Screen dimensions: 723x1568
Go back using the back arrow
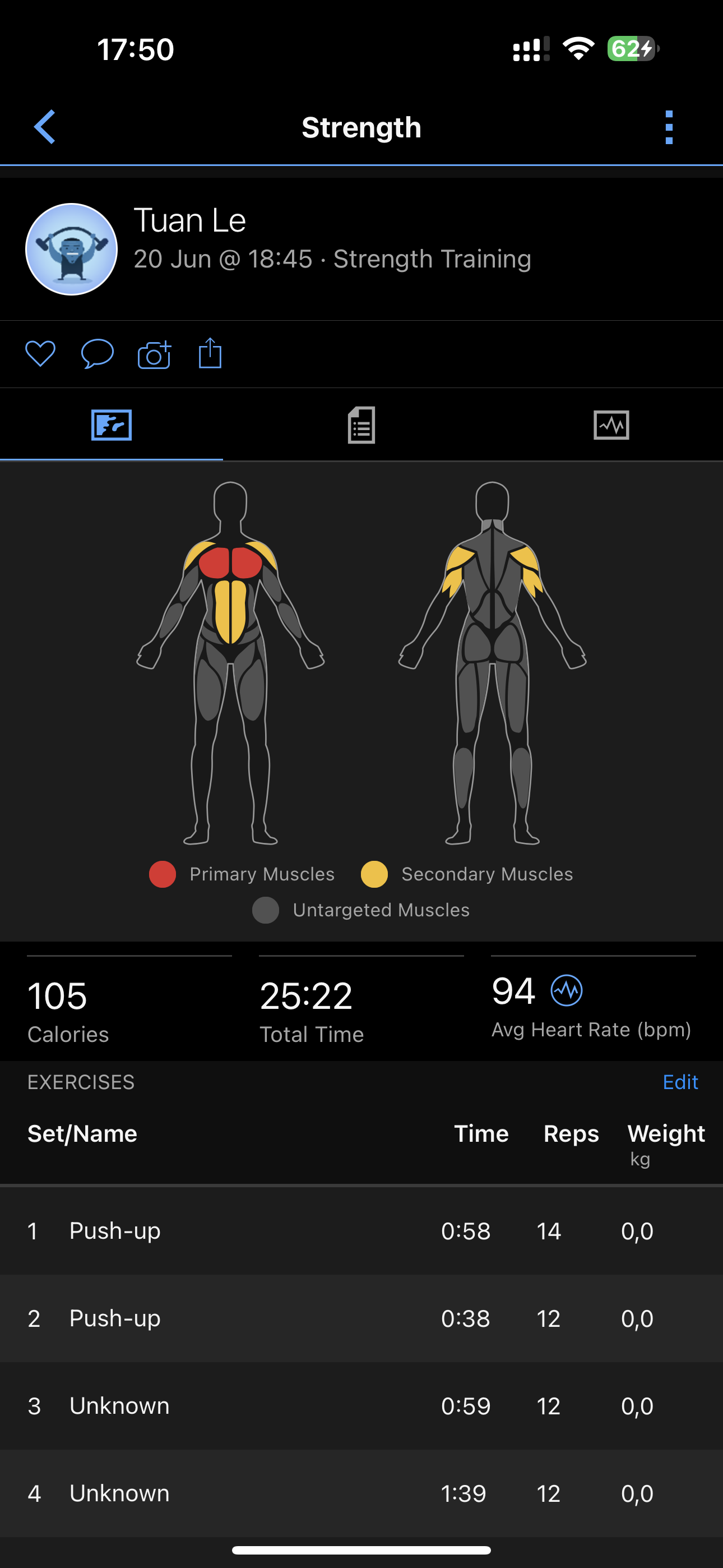(45, 127)
